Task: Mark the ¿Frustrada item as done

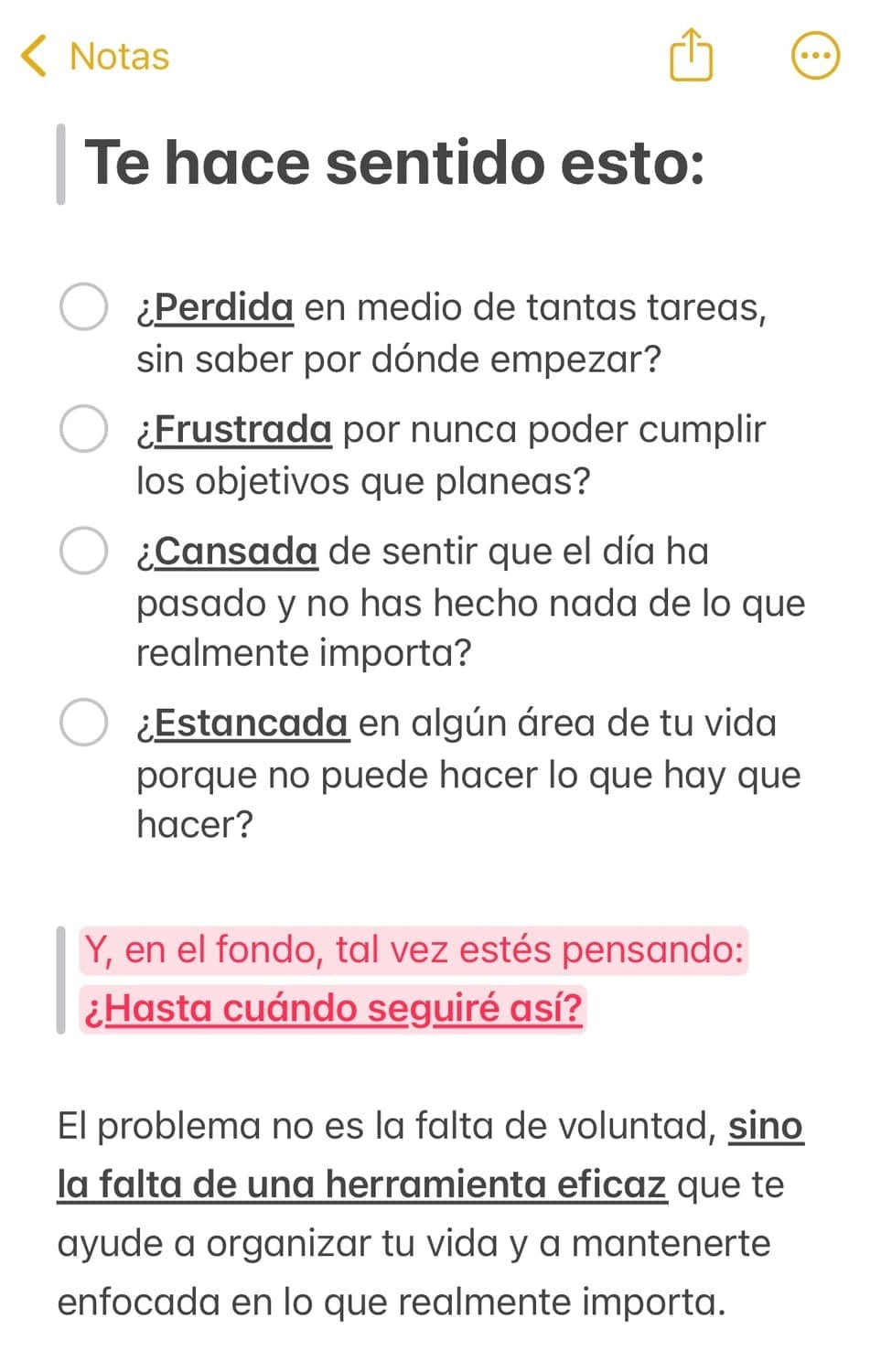Action: (84, 428)
